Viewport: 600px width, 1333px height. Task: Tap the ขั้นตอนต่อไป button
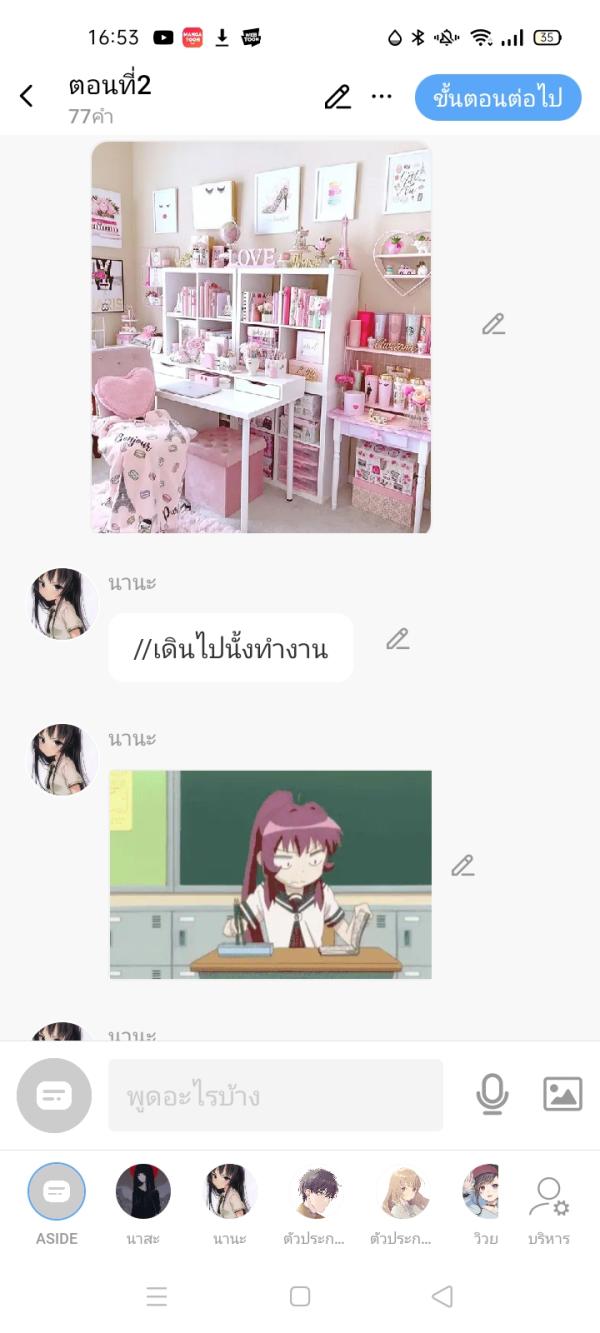coord(498,97)
